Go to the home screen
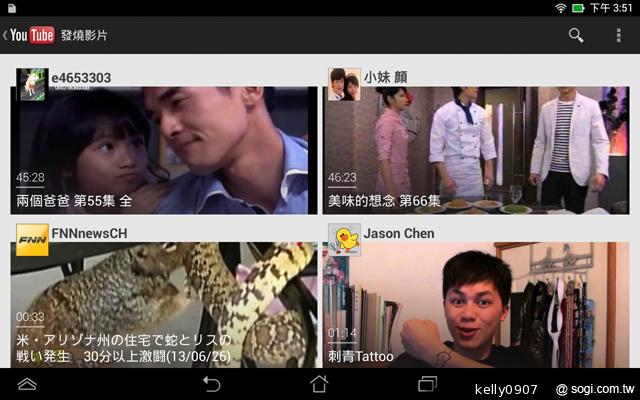This screenshot has width=640, height=400. point(319,384)
